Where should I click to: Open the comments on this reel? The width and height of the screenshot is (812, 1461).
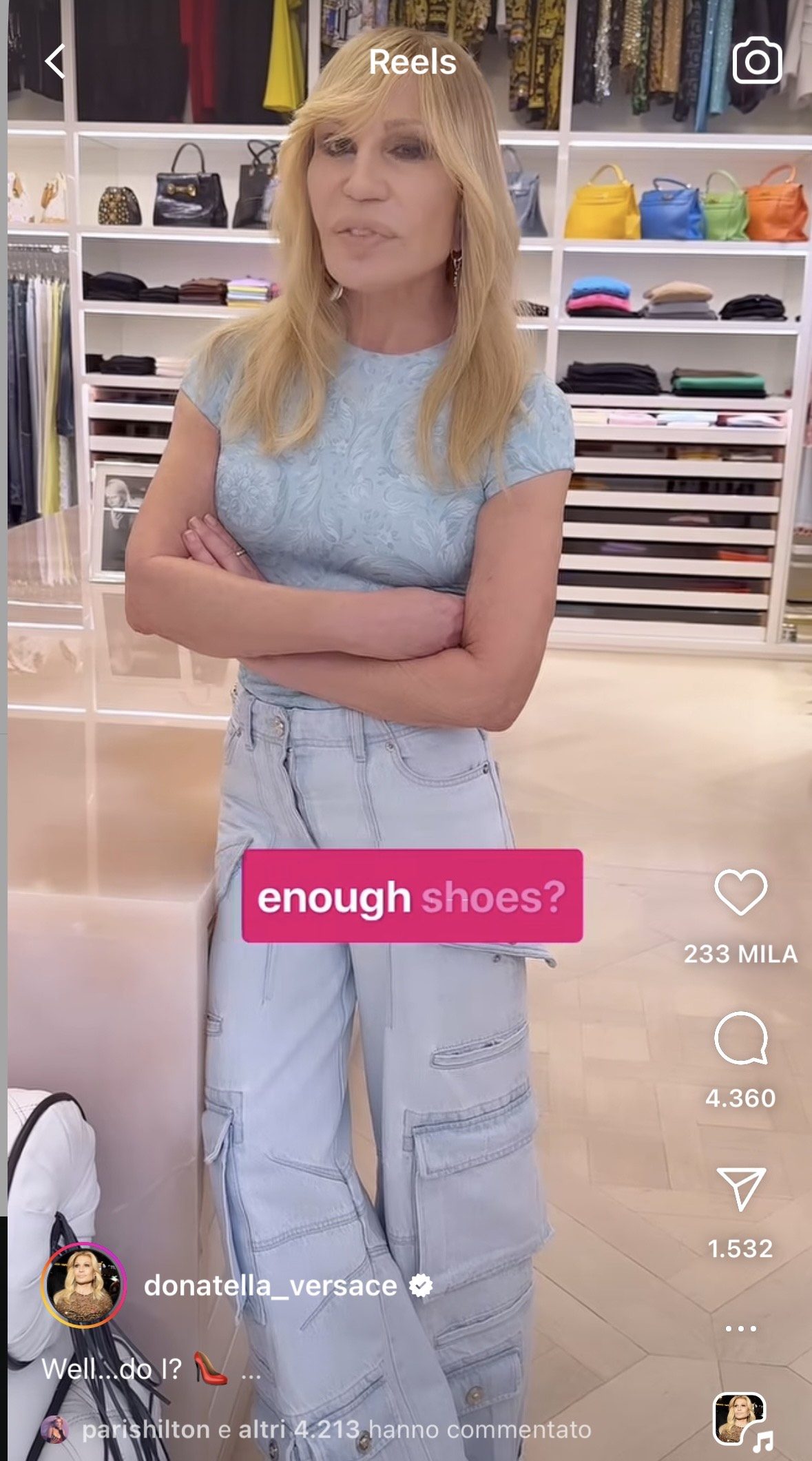[x=740, y=1038]
